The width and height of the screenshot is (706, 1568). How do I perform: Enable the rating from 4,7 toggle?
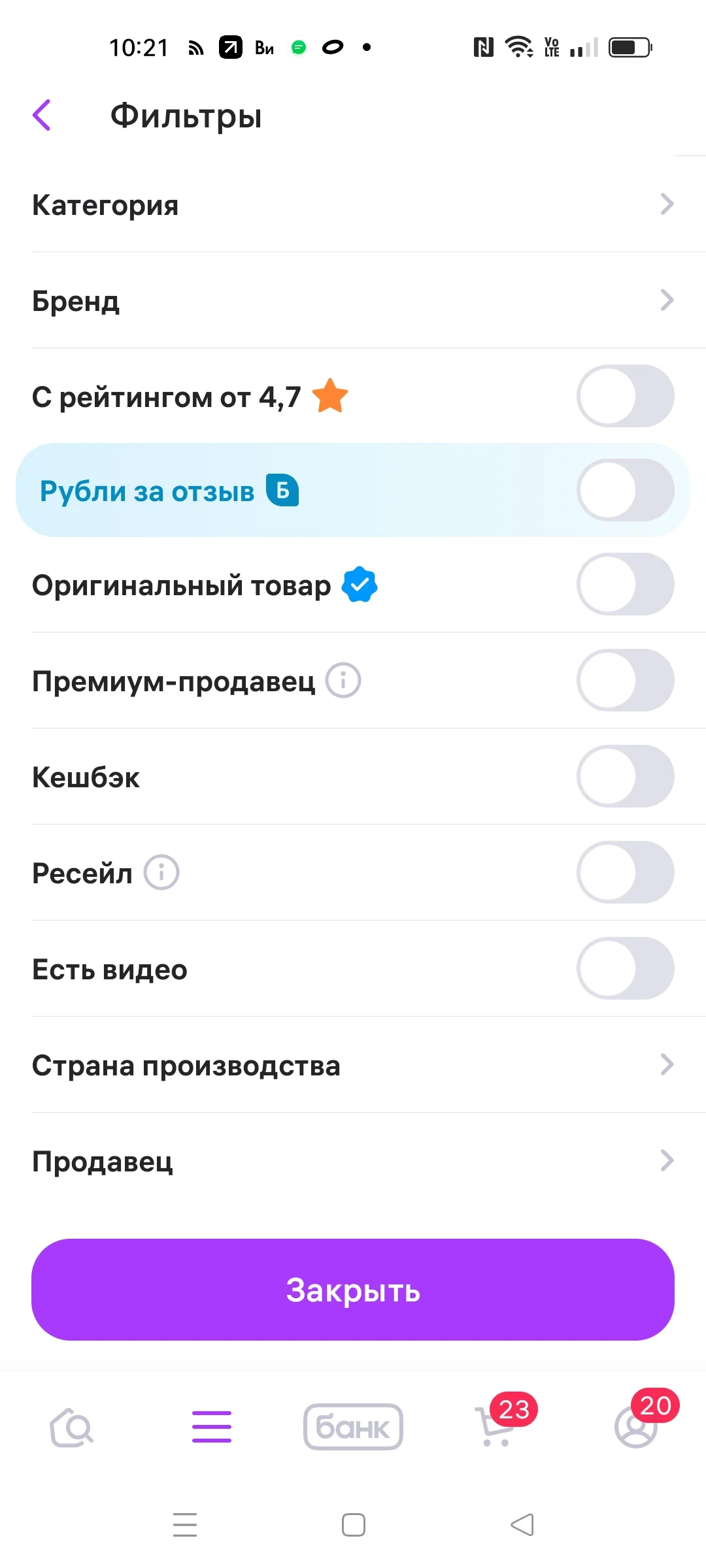click(626, 396)
